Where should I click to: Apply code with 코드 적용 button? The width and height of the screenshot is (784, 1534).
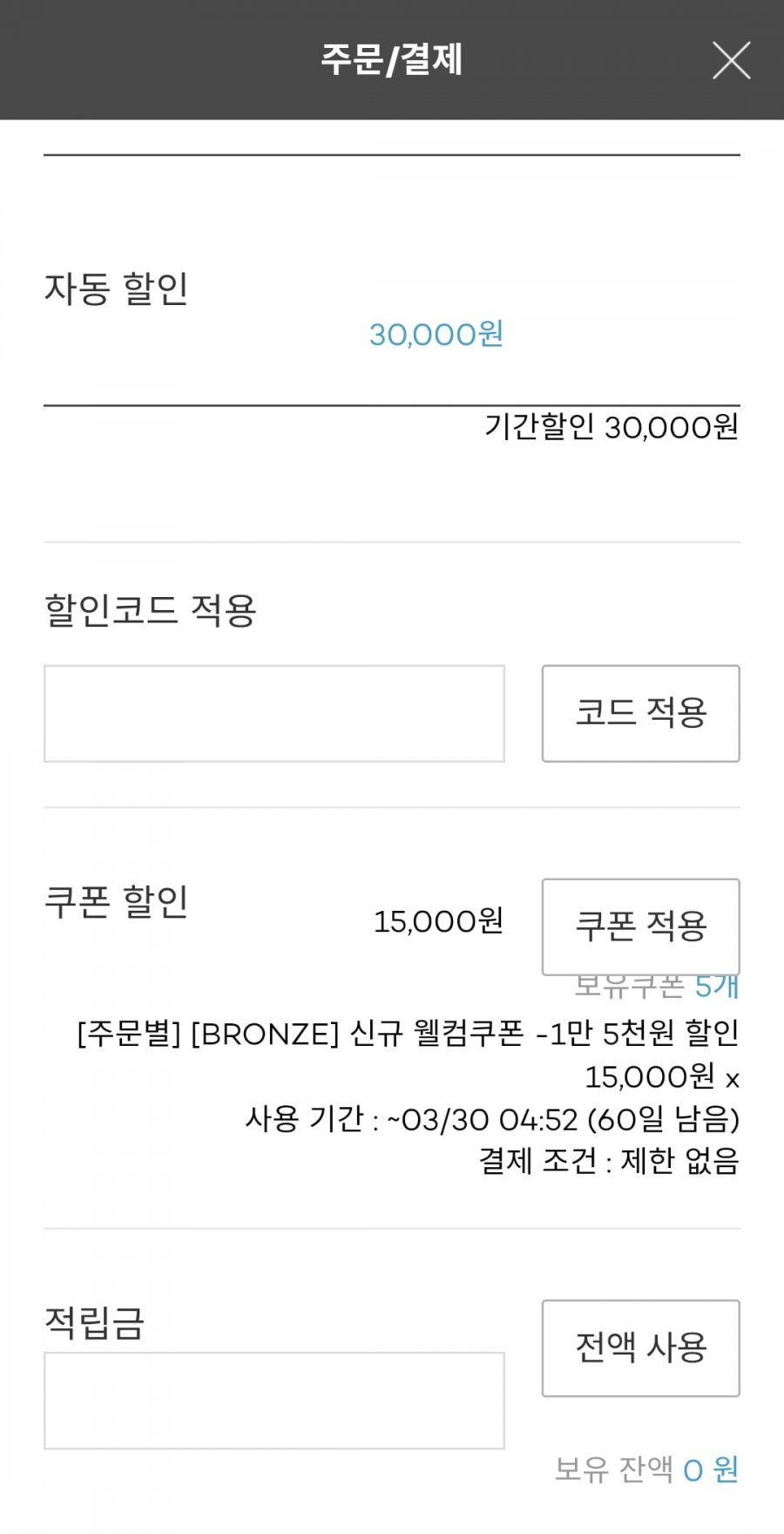pos(641,714)
